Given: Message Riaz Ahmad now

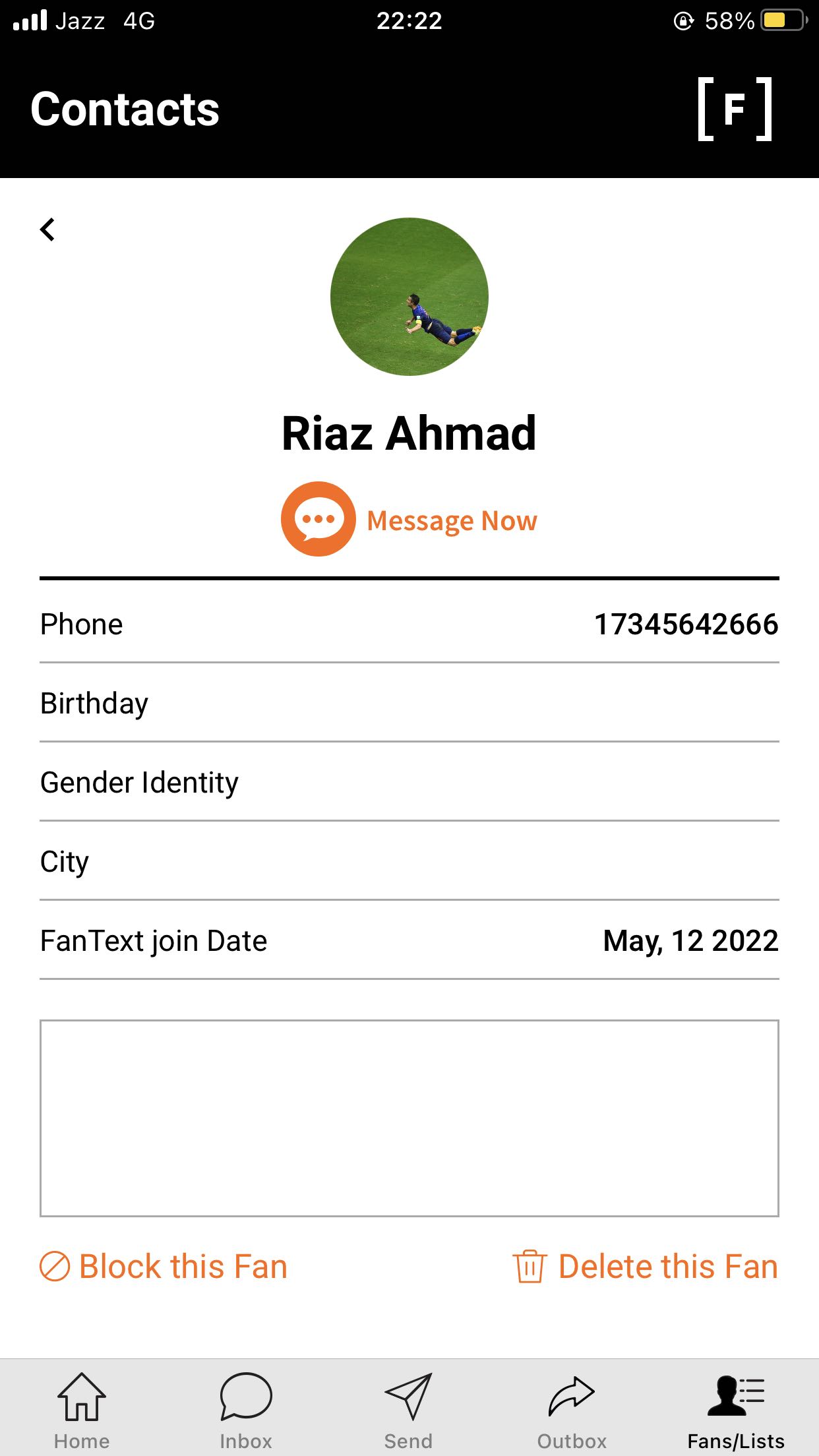Looking at the screenshot, I should coord(409,520).
